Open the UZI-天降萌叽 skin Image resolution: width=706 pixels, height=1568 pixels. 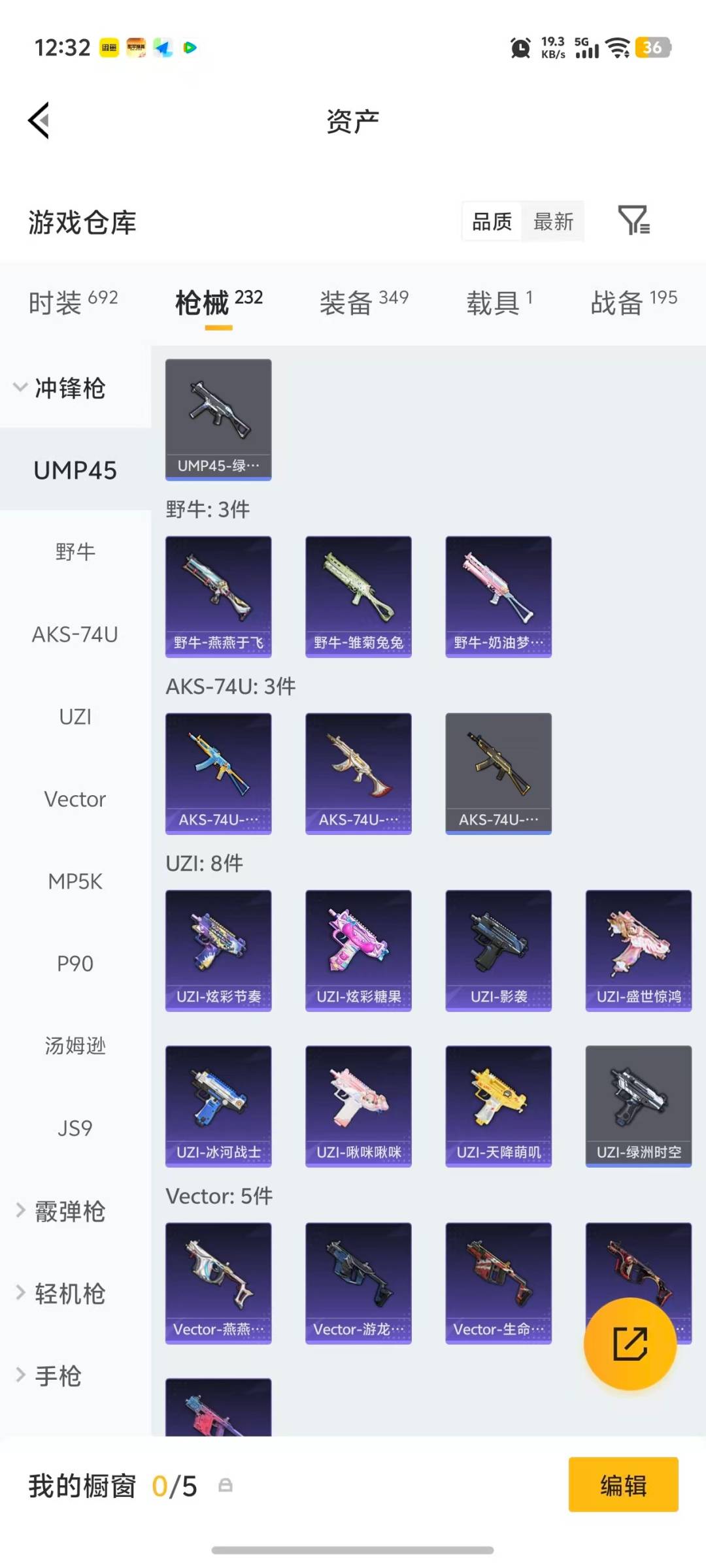(x=498, y=1106)
